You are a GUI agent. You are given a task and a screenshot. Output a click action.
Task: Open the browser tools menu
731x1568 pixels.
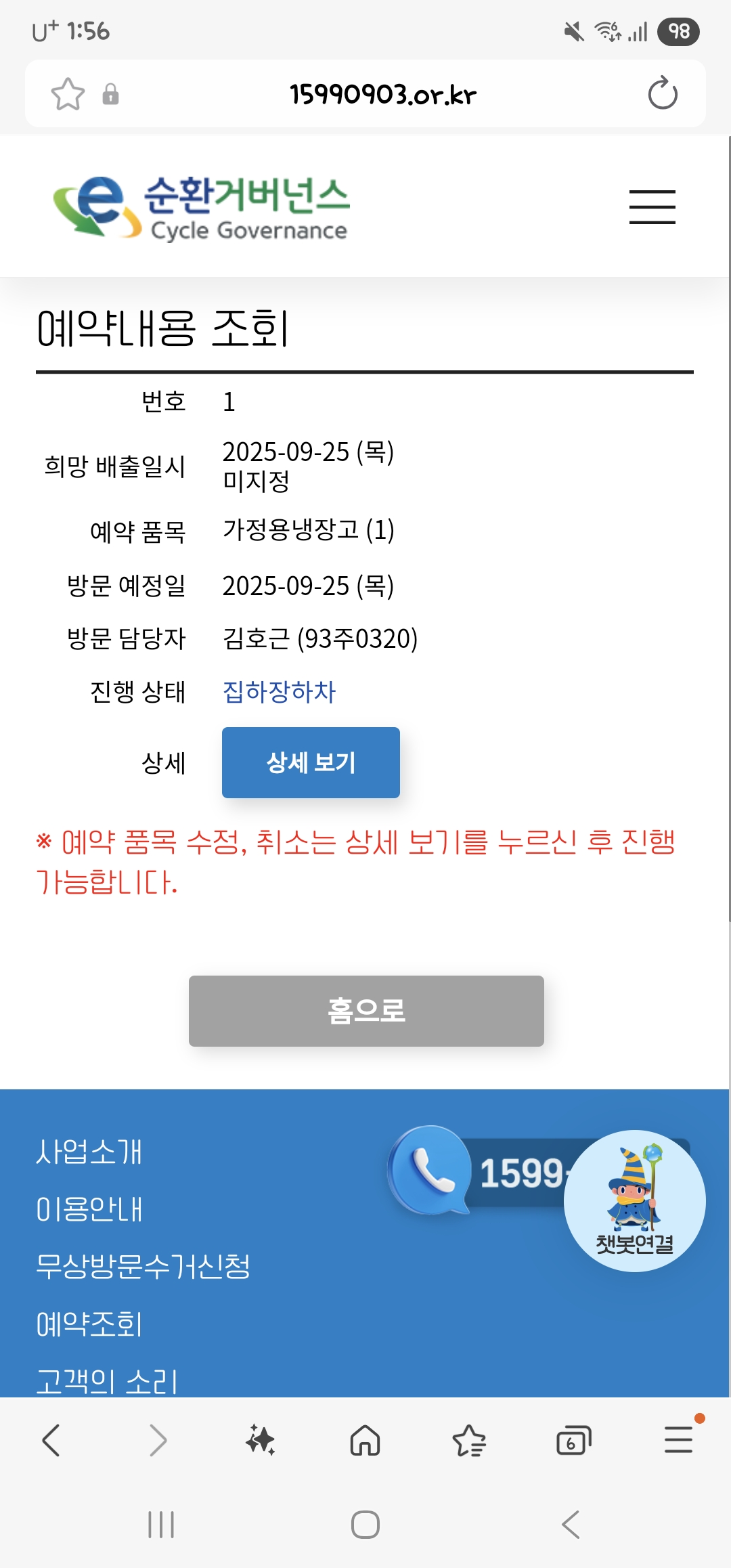point(678,1440)
